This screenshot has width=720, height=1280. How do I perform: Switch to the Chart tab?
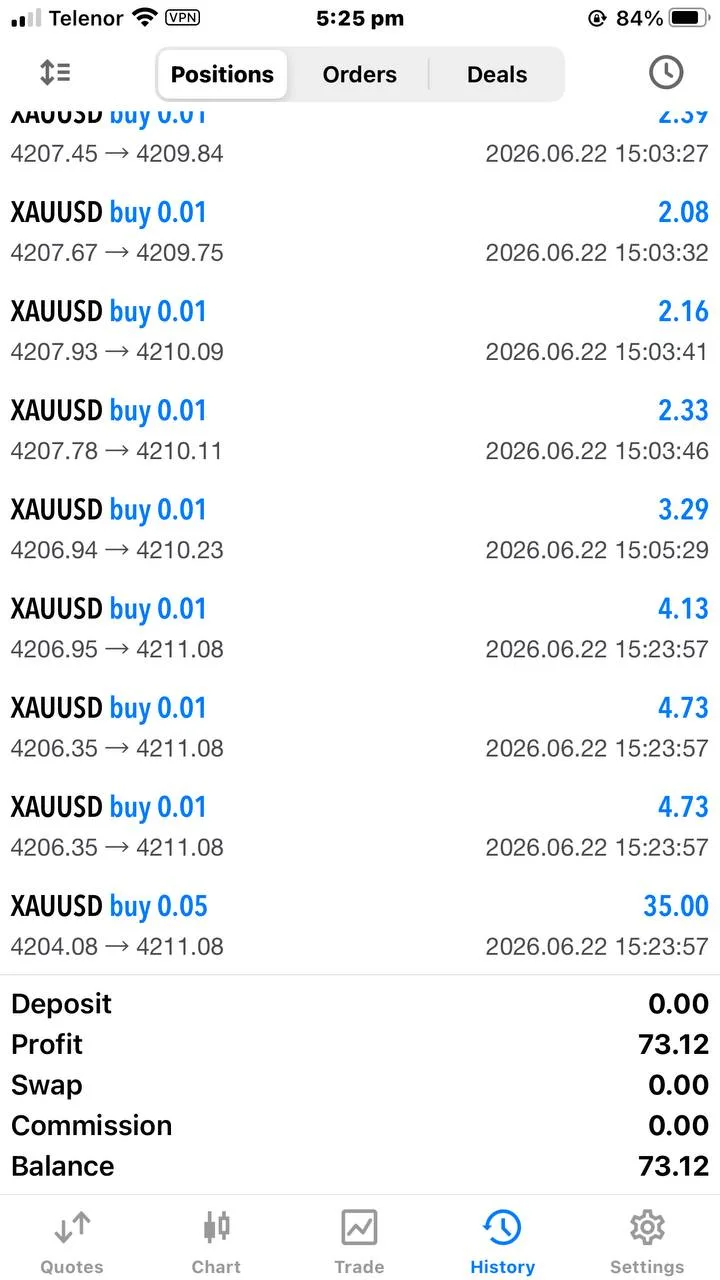216,1240
